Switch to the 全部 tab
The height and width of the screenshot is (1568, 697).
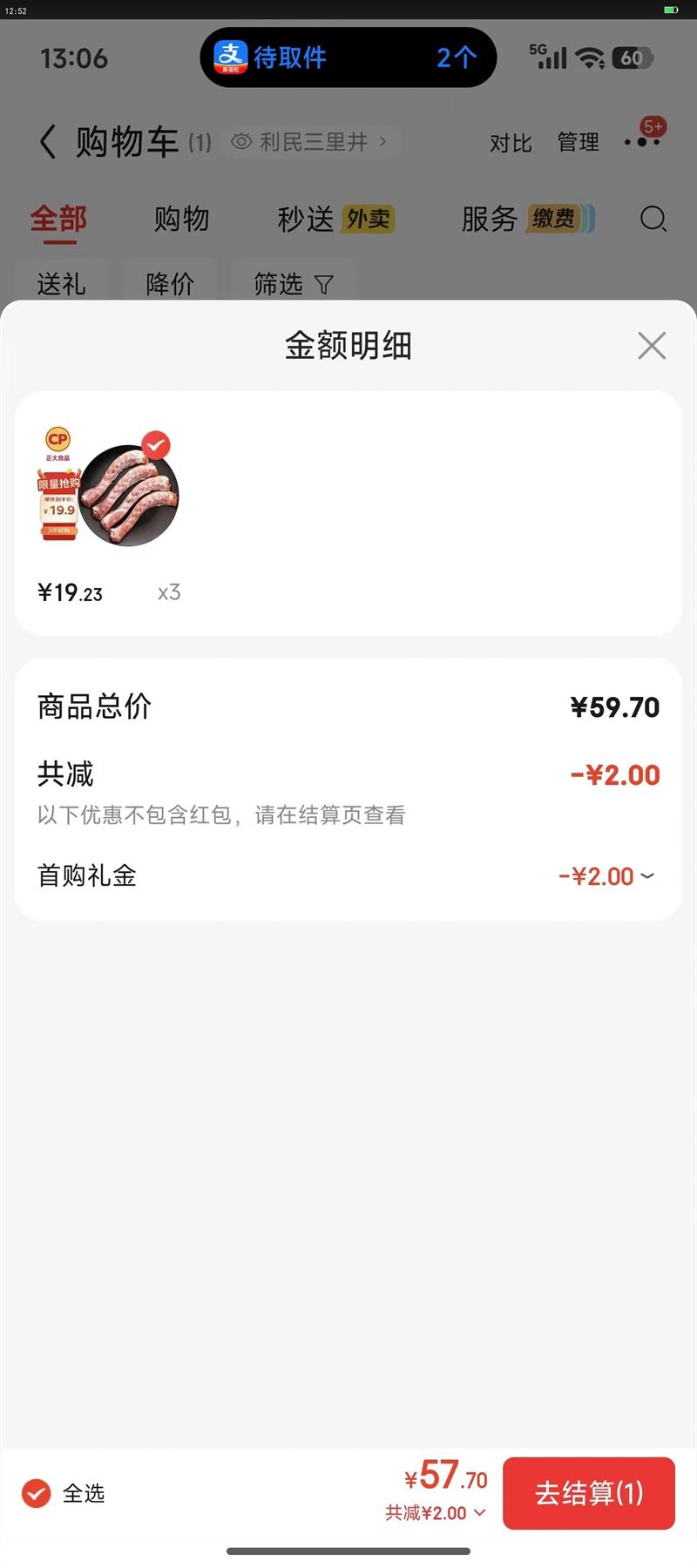click(x=58, y=218)
